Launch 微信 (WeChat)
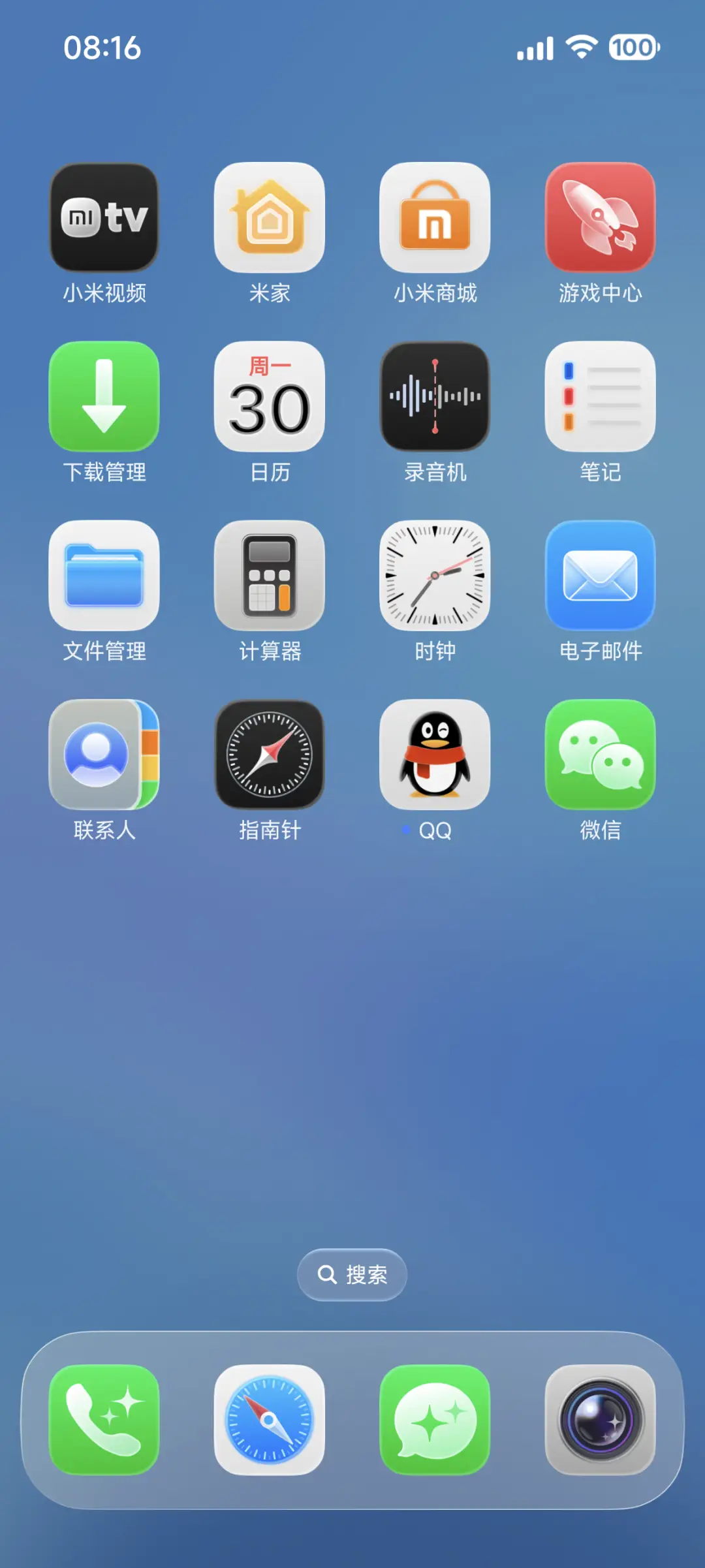 600,755
